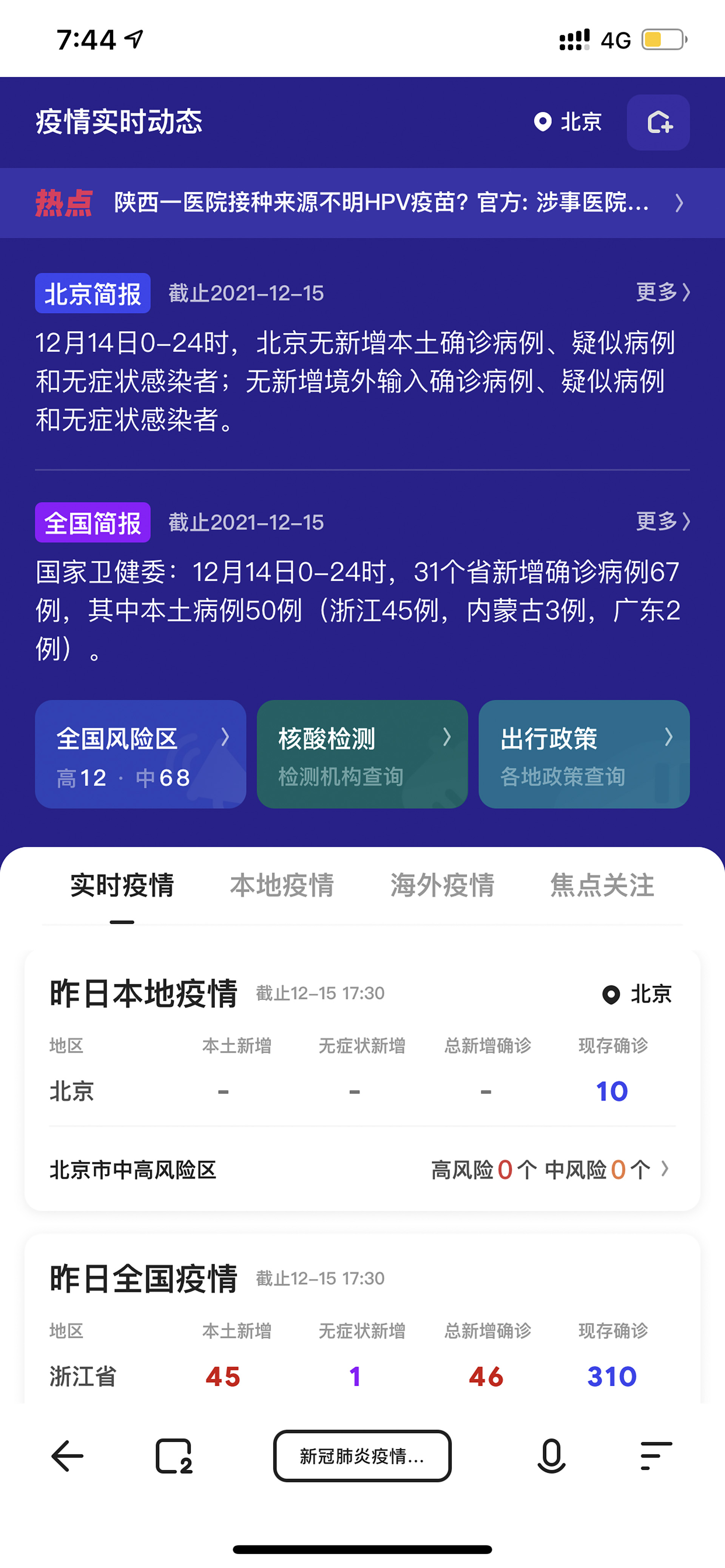
Task: Open 北京市中高风险区 details row
Action: point(362,1169)
